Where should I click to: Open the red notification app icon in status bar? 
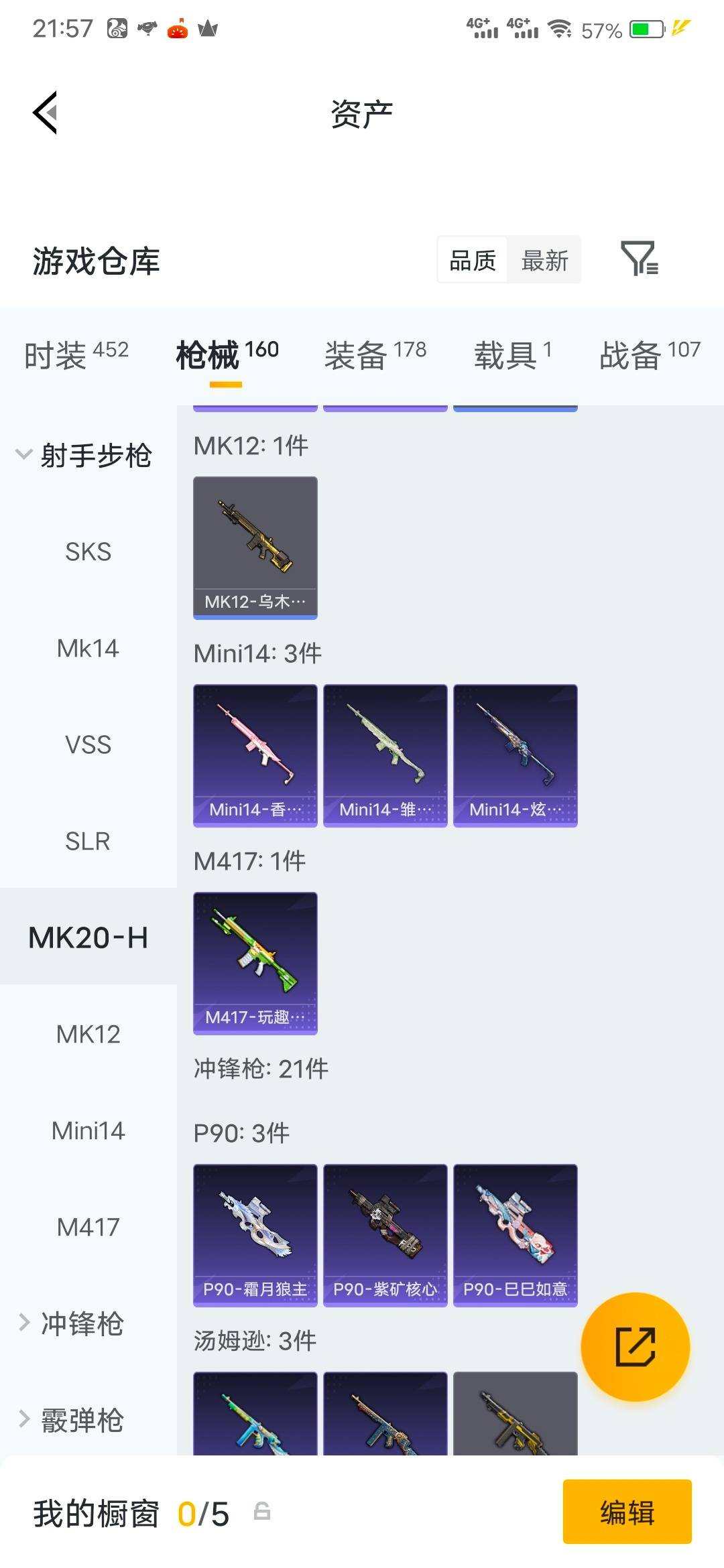tap(176, 28)
